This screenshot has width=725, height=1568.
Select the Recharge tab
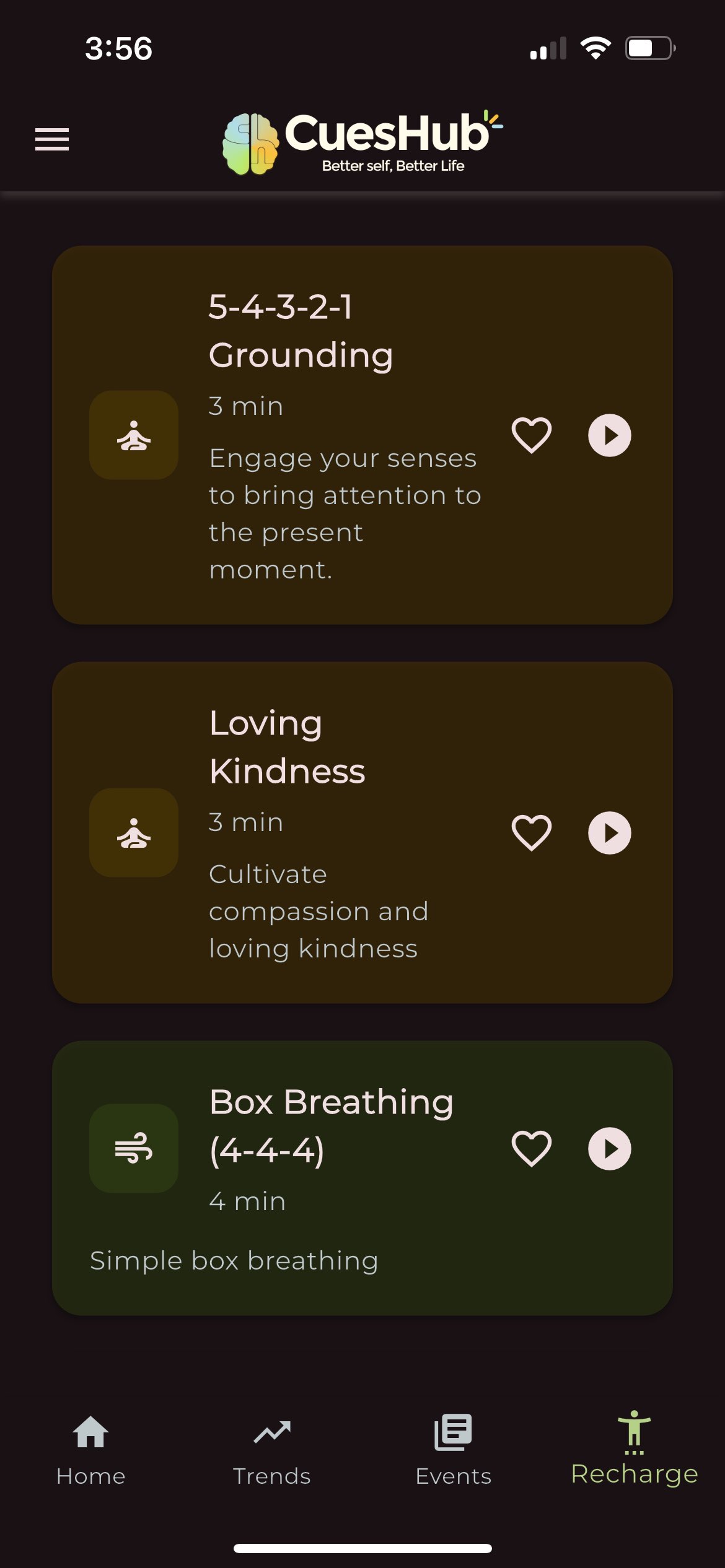tap(634, 1450)
